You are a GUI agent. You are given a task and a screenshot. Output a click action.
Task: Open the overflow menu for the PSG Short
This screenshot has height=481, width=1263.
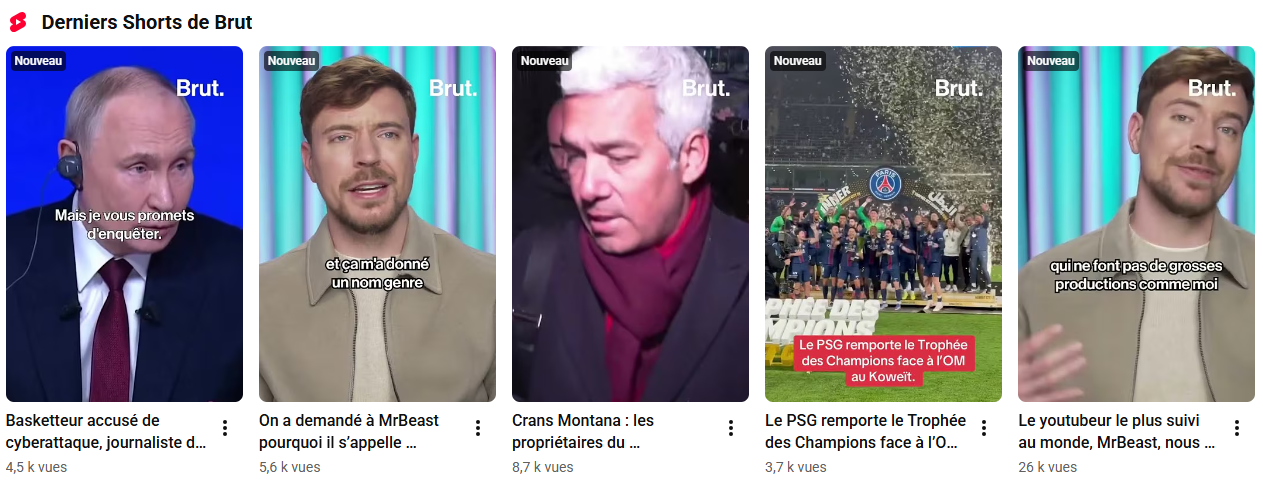(984, 428)
